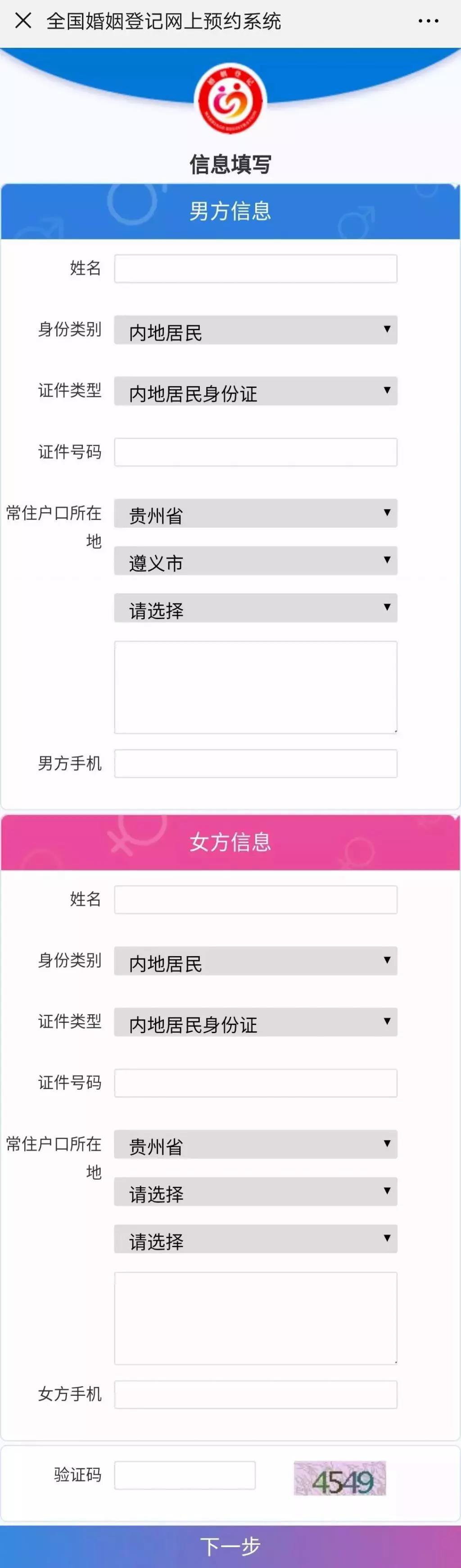461x1568 pixels.
Task: Expand the 身份类别 dropdown under 女方信息
Action: coord(255,961)
